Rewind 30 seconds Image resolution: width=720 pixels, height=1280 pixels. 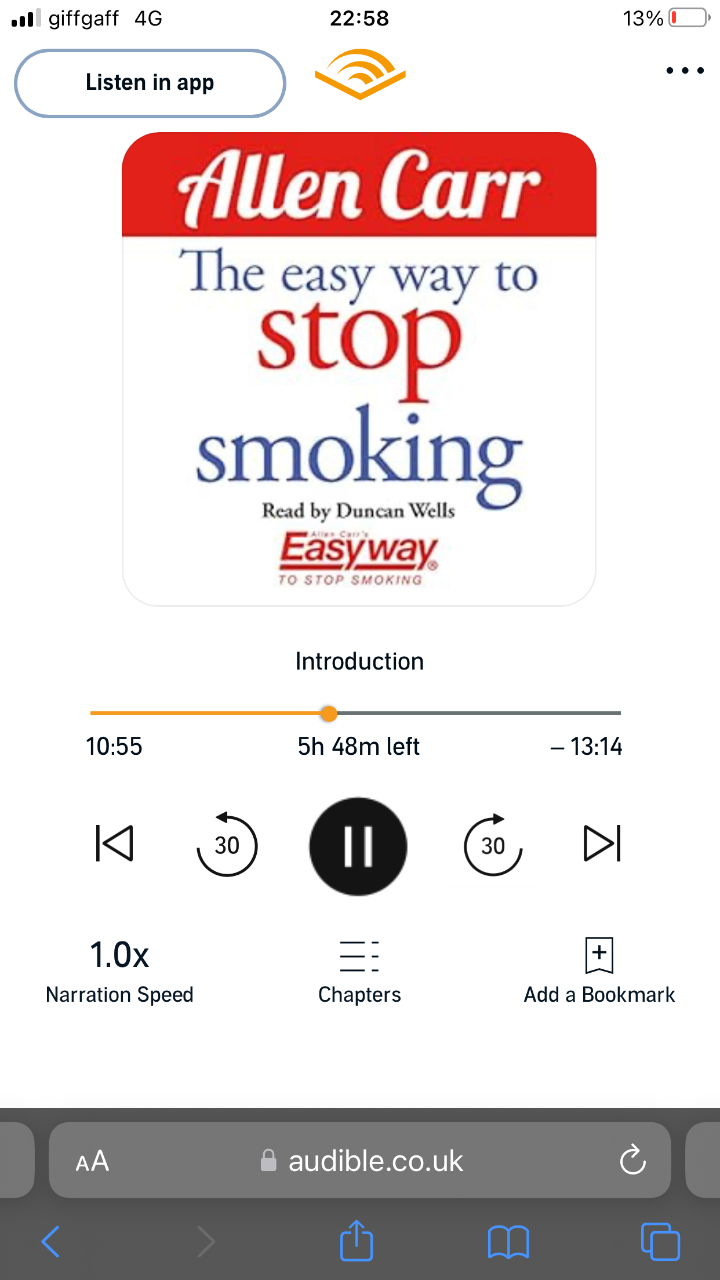pyautogui.click(x=227, y=845)
